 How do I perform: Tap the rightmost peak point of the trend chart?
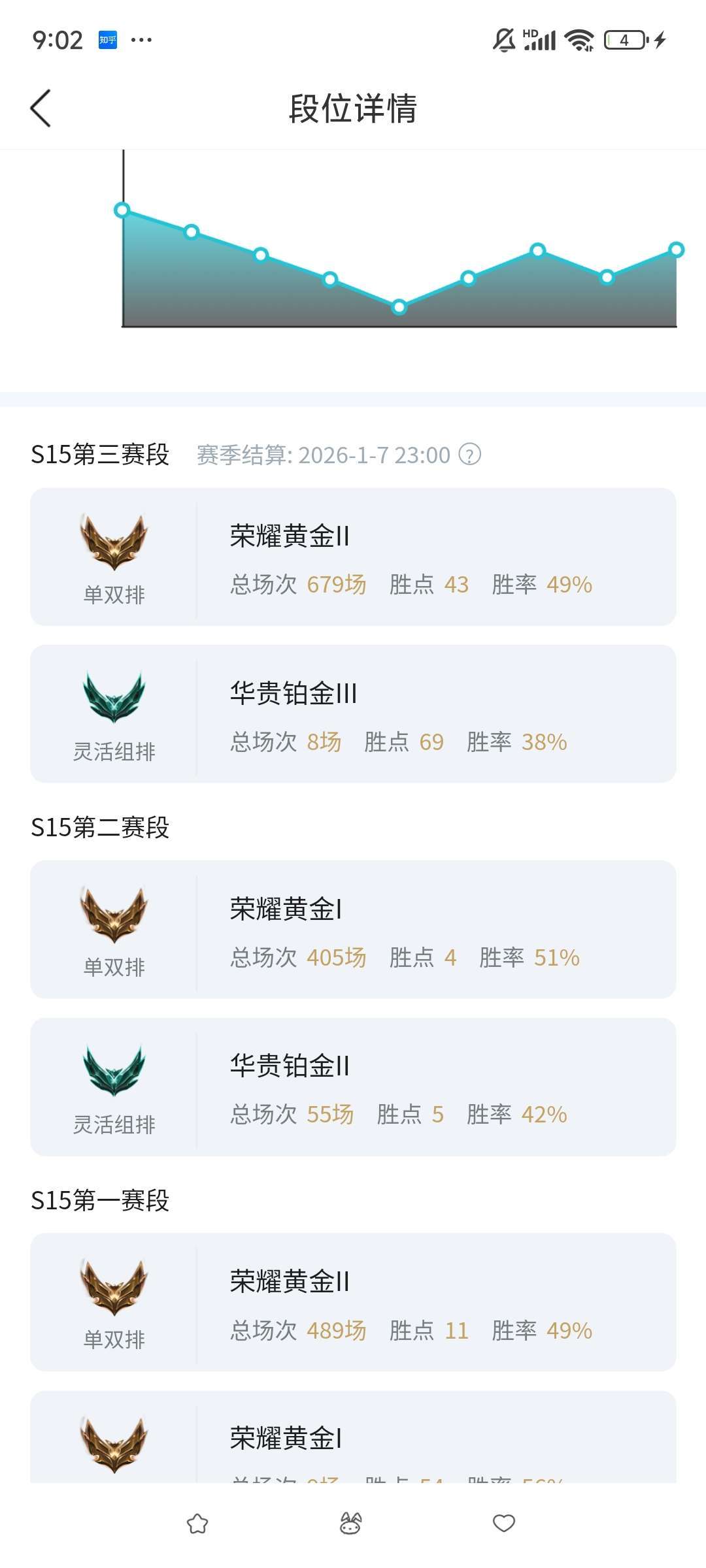coord(677,250)
